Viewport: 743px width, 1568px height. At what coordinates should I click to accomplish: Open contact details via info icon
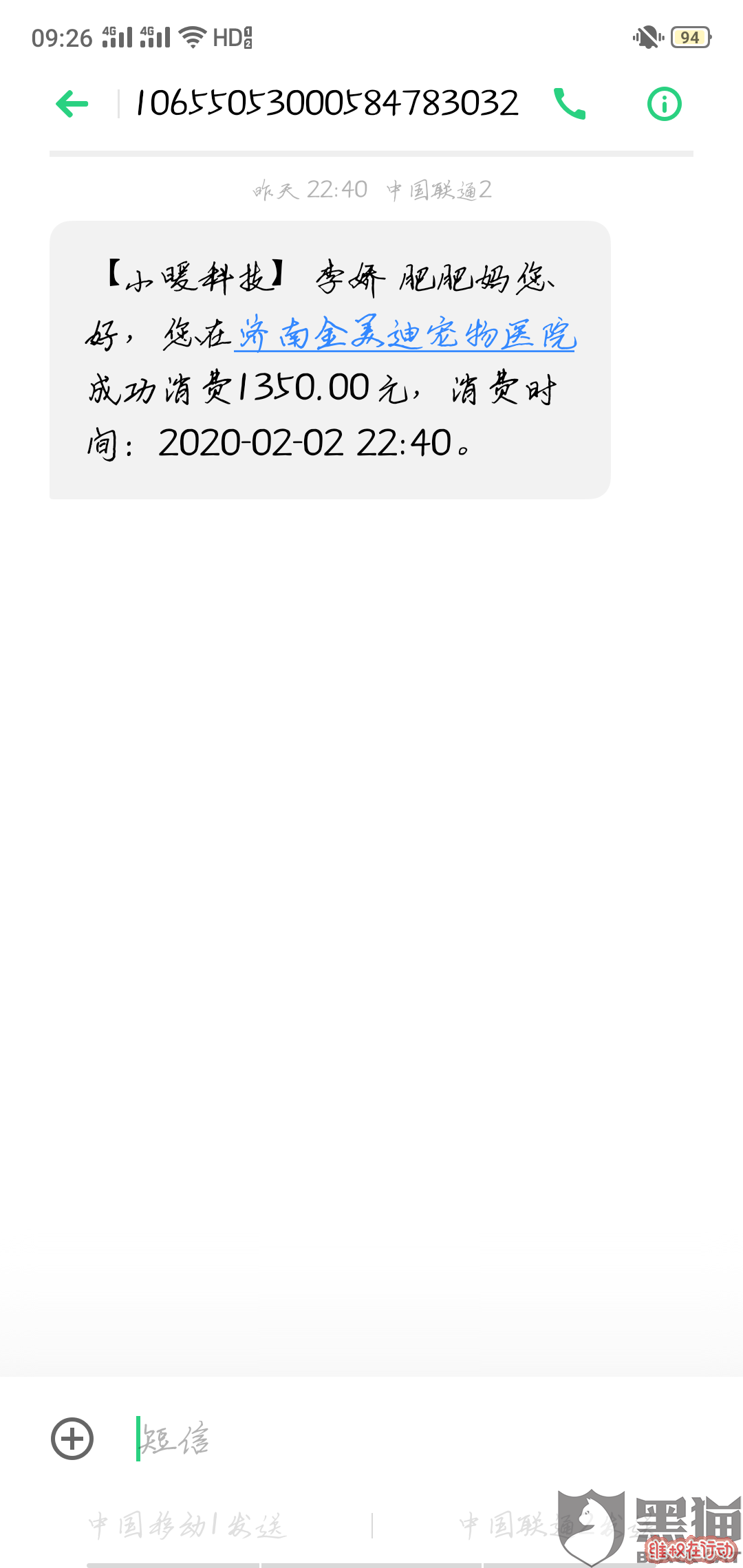[x=664, y=104]
